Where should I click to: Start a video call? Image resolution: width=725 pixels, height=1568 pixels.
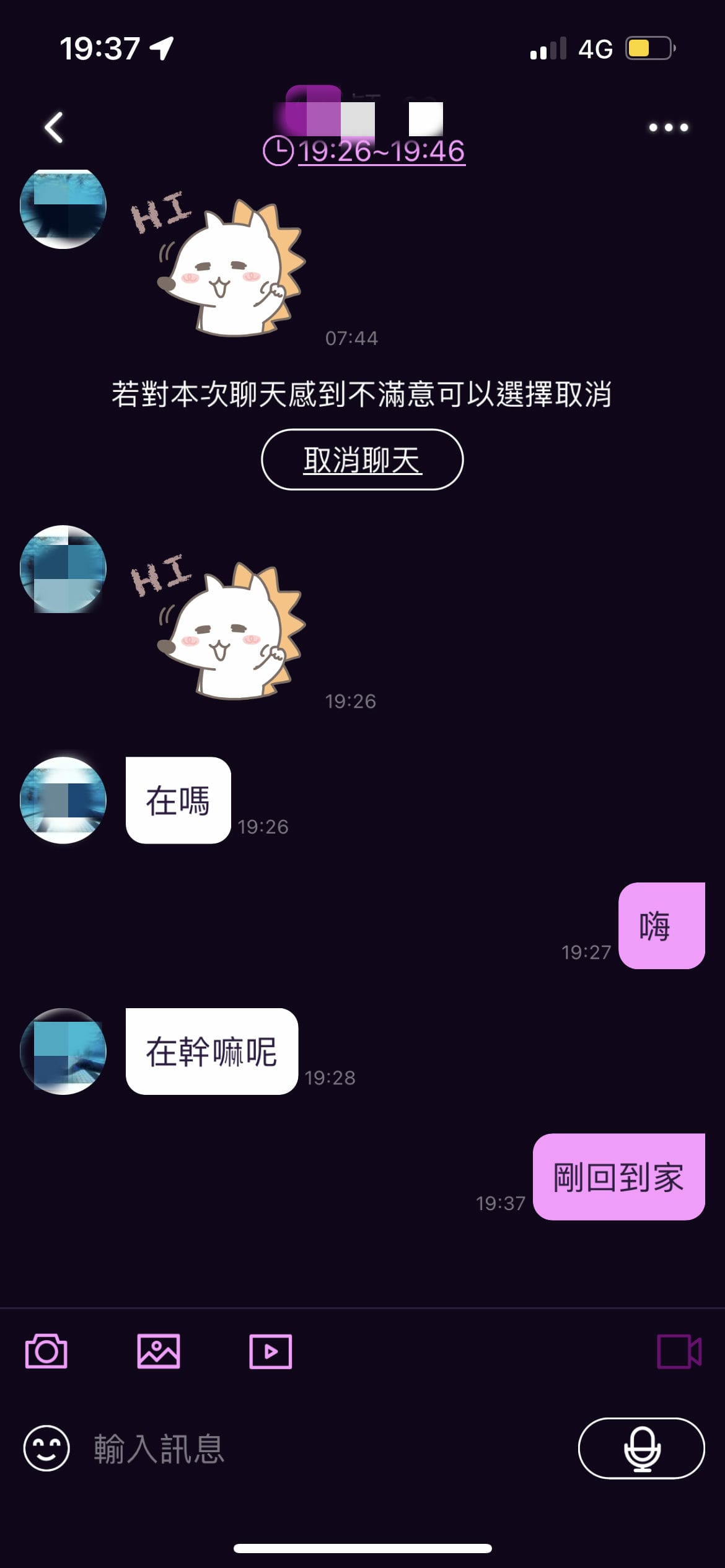click(x=678, y=1351)
